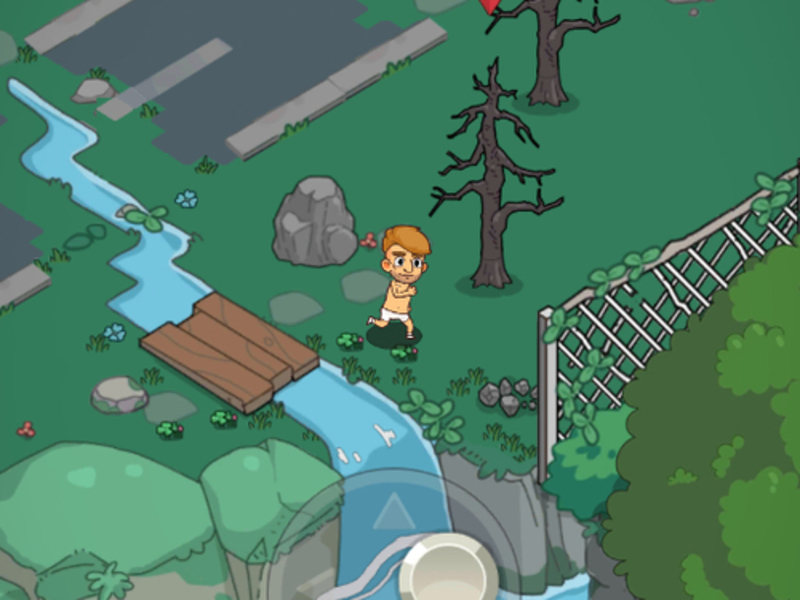This screenshot has width=800, height=600.
Task: Tap the round joystick knob
Action: [447, 572]
